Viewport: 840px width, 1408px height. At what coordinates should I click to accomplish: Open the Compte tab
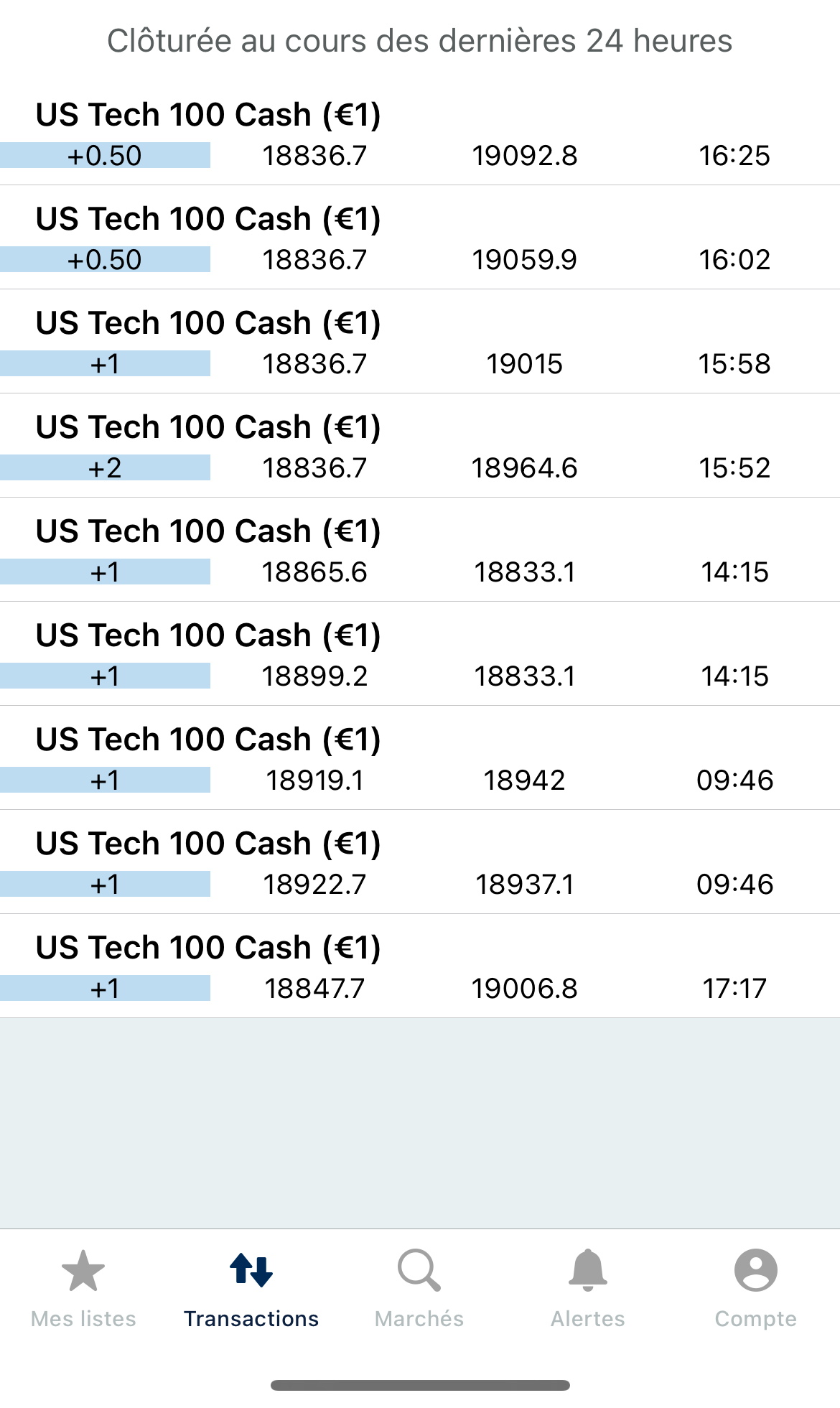[755, 1288]
